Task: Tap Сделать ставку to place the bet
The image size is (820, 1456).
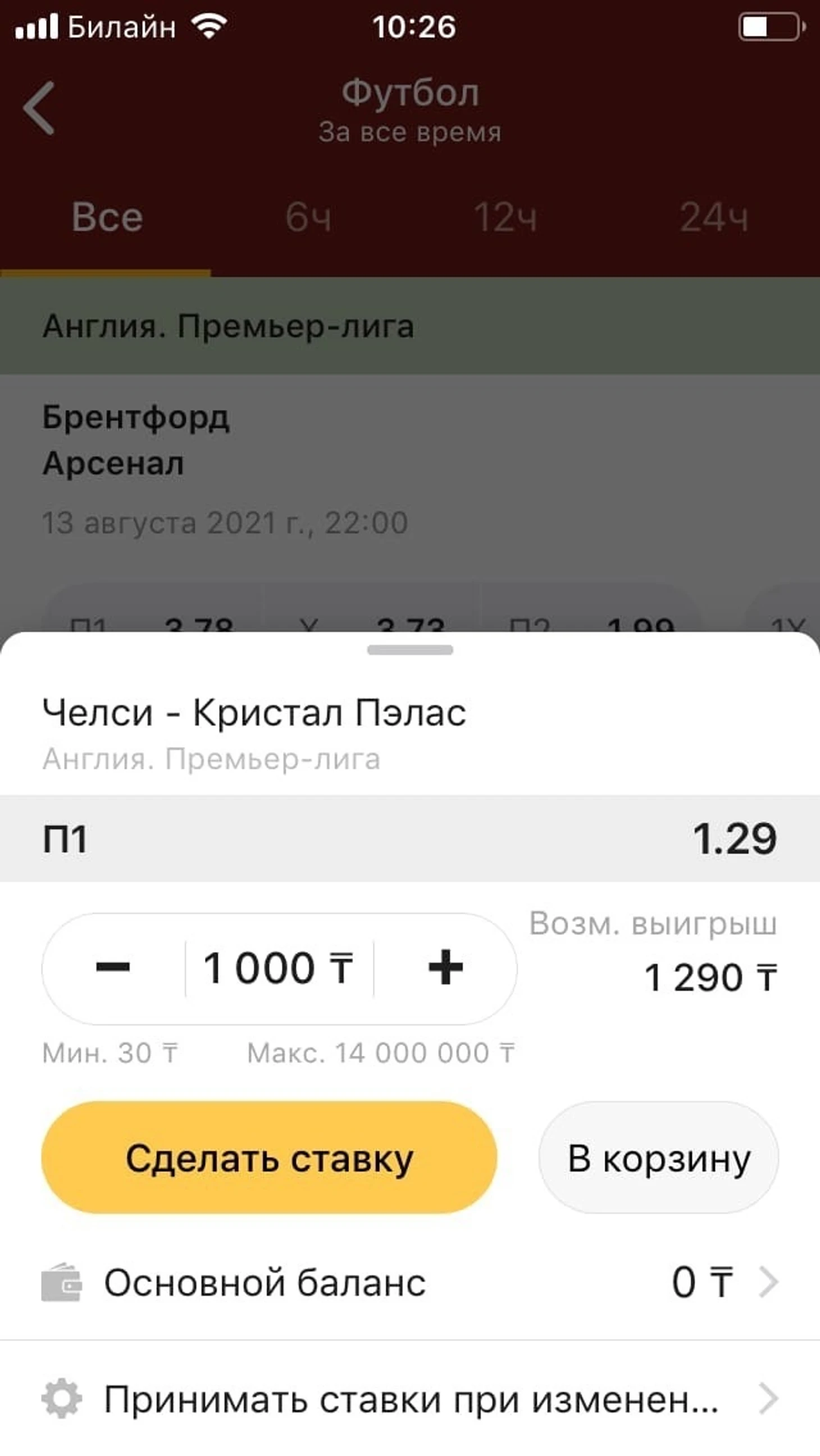Action: (270, 1158)
